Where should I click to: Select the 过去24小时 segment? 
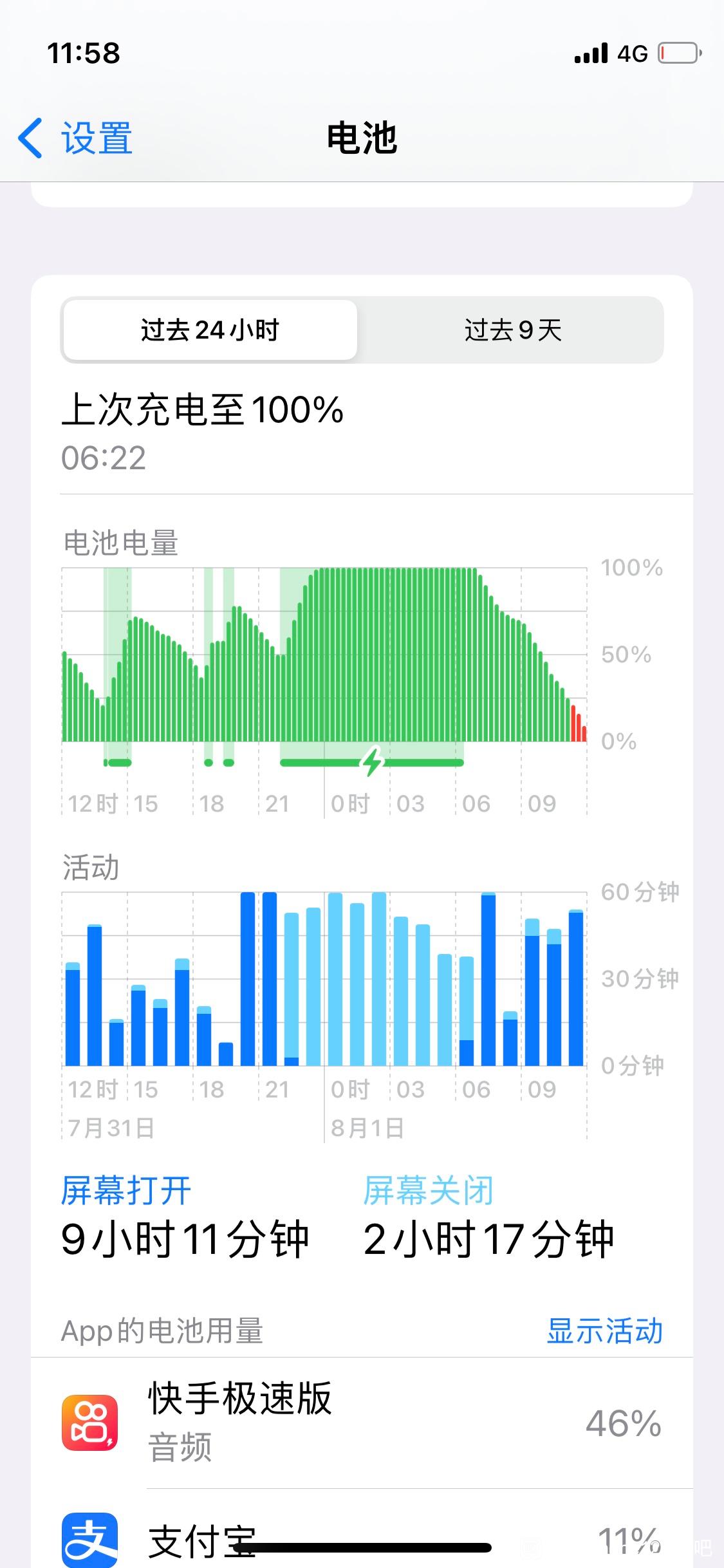coord(210,330)
